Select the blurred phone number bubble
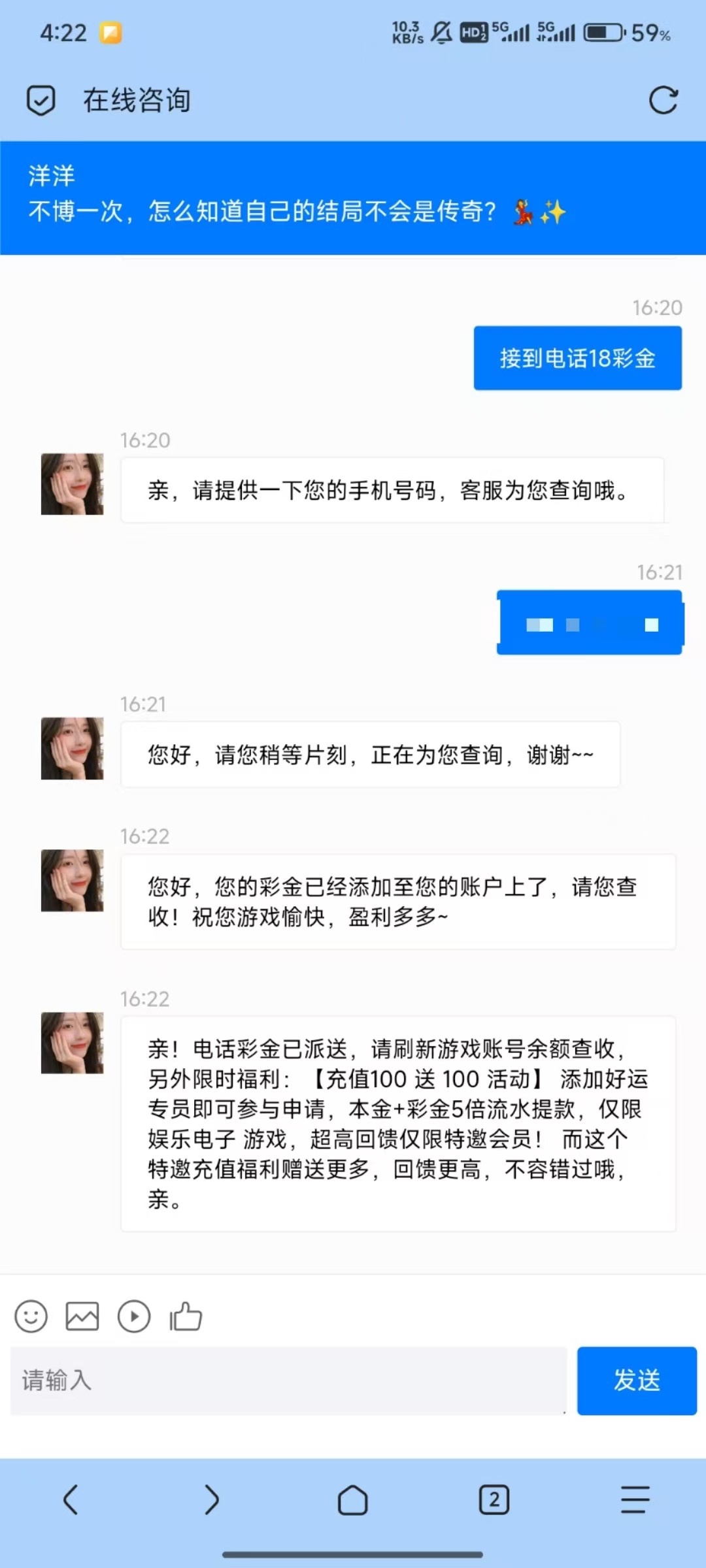 point(588,623)
